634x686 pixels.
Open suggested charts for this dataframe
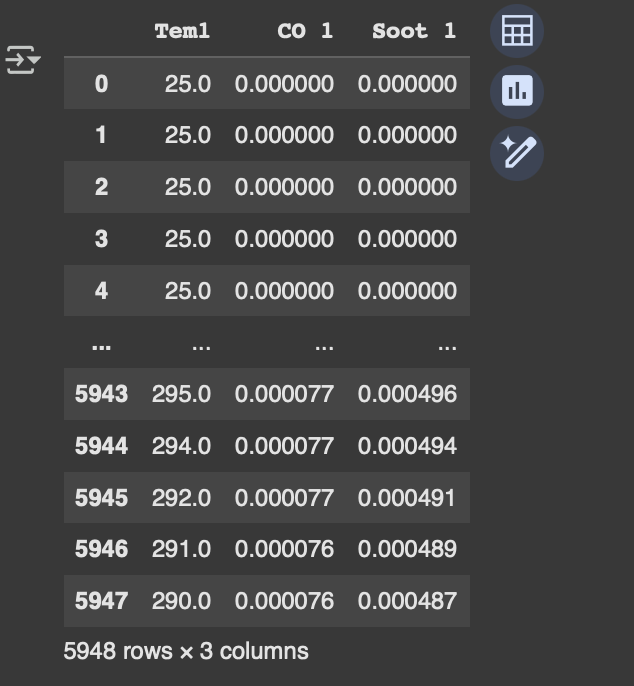coord(517,92)
